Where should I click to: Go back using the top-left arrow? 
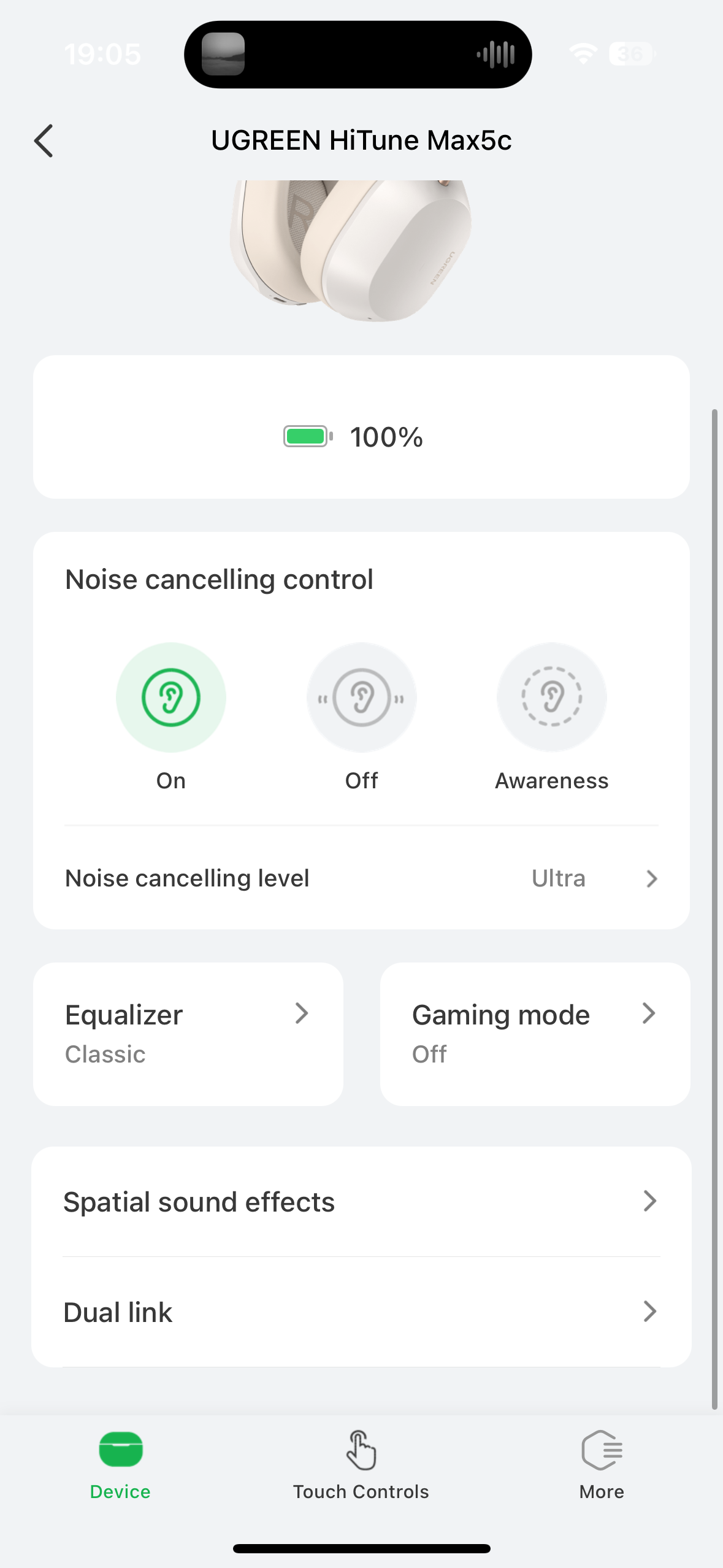[44, 140]
